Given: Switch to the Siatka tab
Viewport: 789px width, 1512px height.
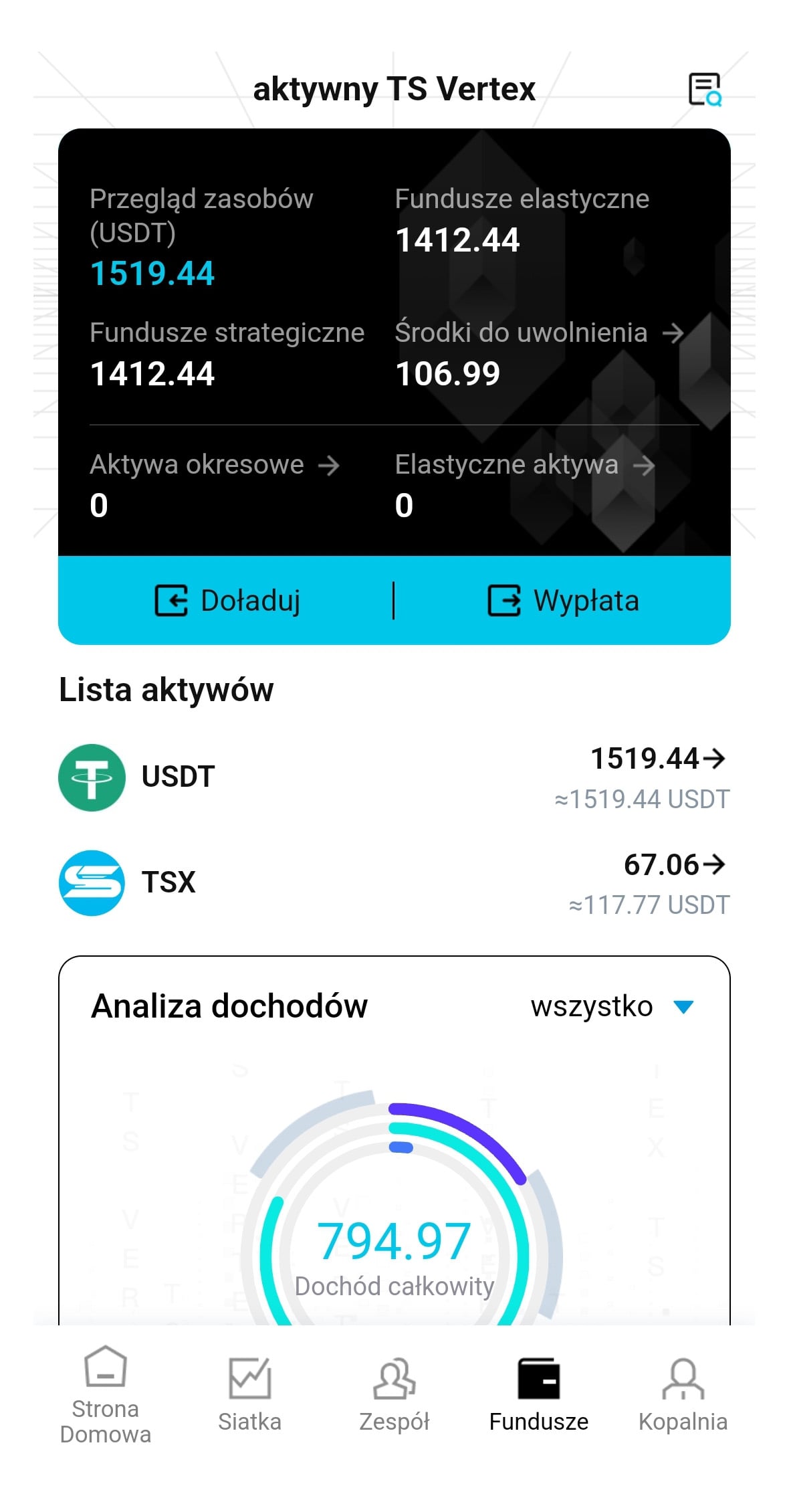Looking at the screenshot, I should click(x=250, y=1396).
